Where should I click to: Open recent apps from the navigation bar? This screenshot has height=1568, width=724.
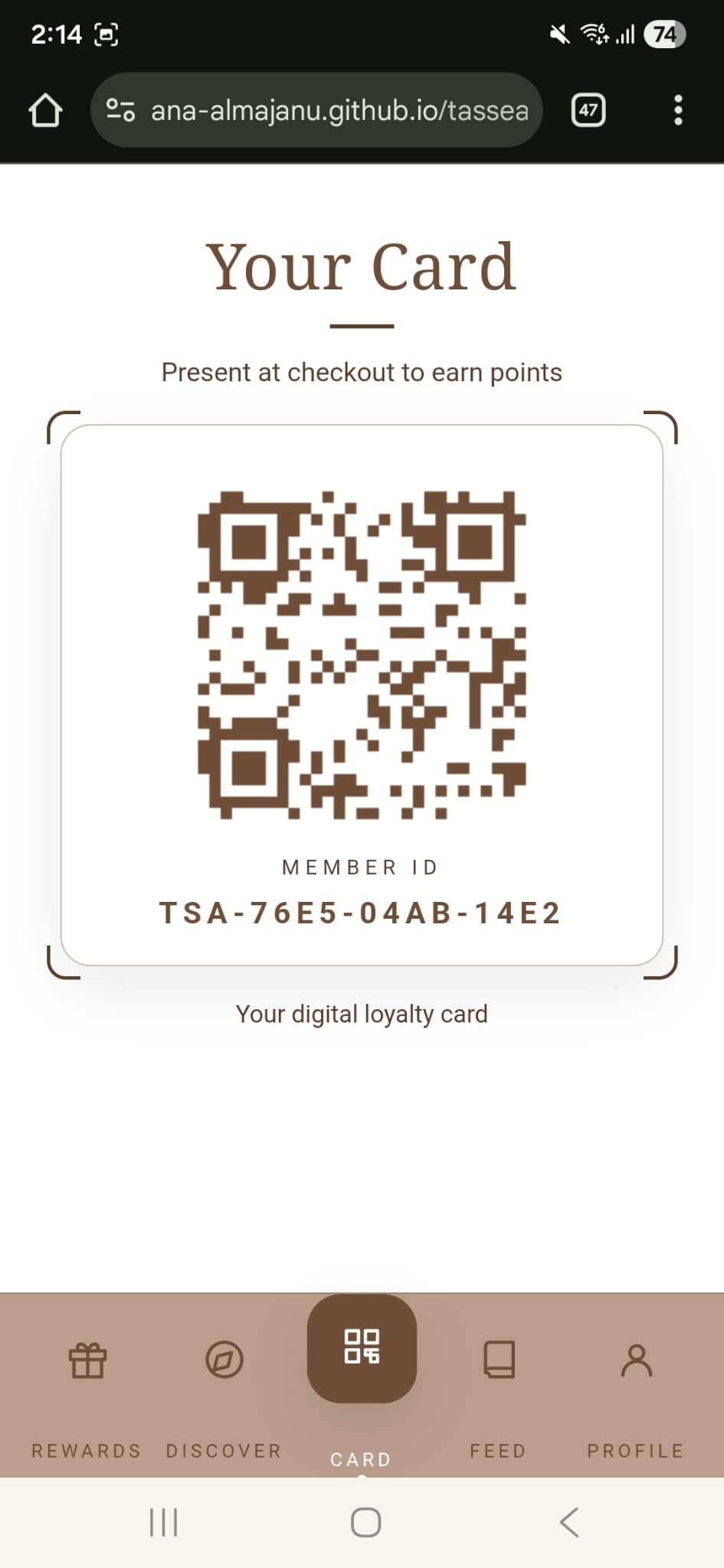[163, 1522]
